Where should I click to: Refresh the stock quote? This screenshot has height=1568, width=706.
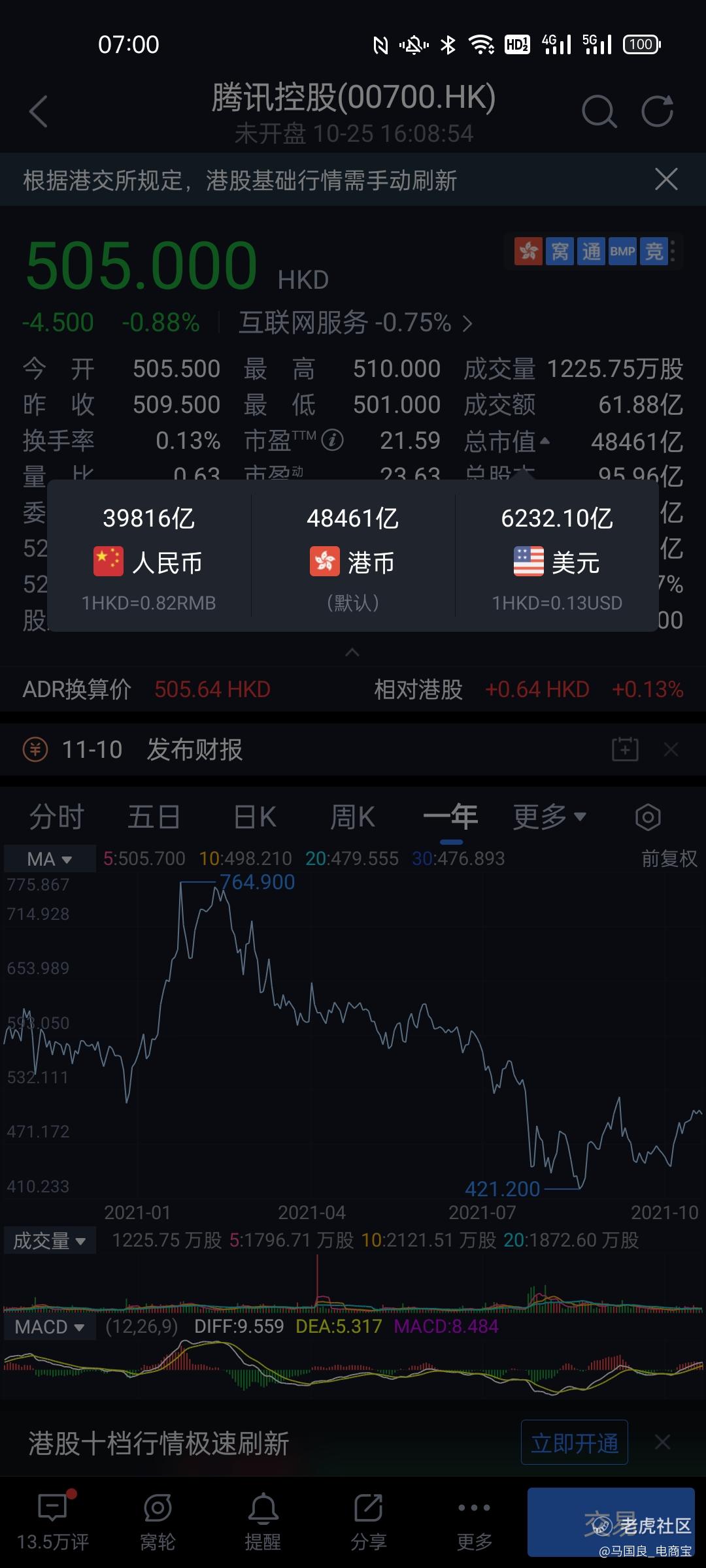(657, 111)
